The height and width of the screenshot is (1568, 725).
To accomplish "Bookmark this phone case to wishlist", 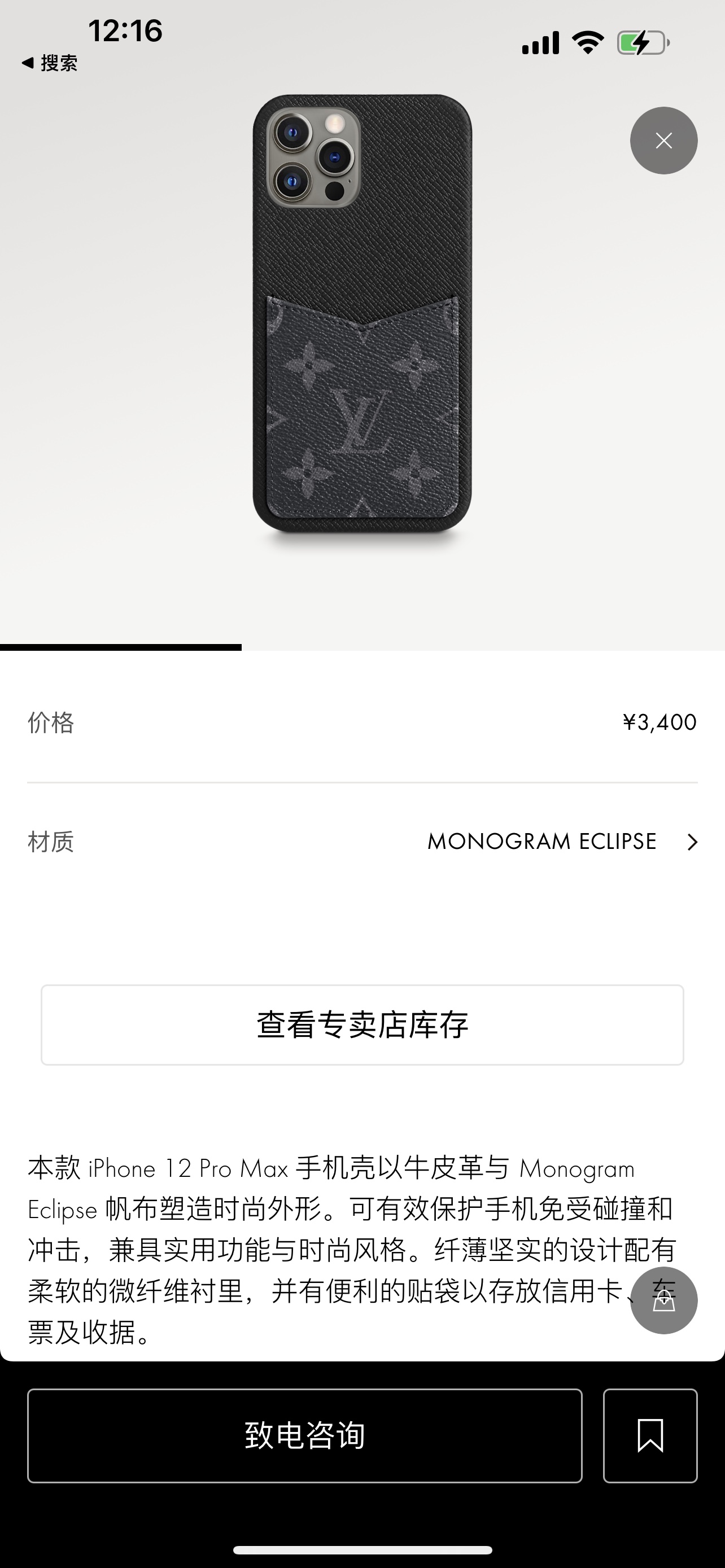I will tap(650, 1435).
